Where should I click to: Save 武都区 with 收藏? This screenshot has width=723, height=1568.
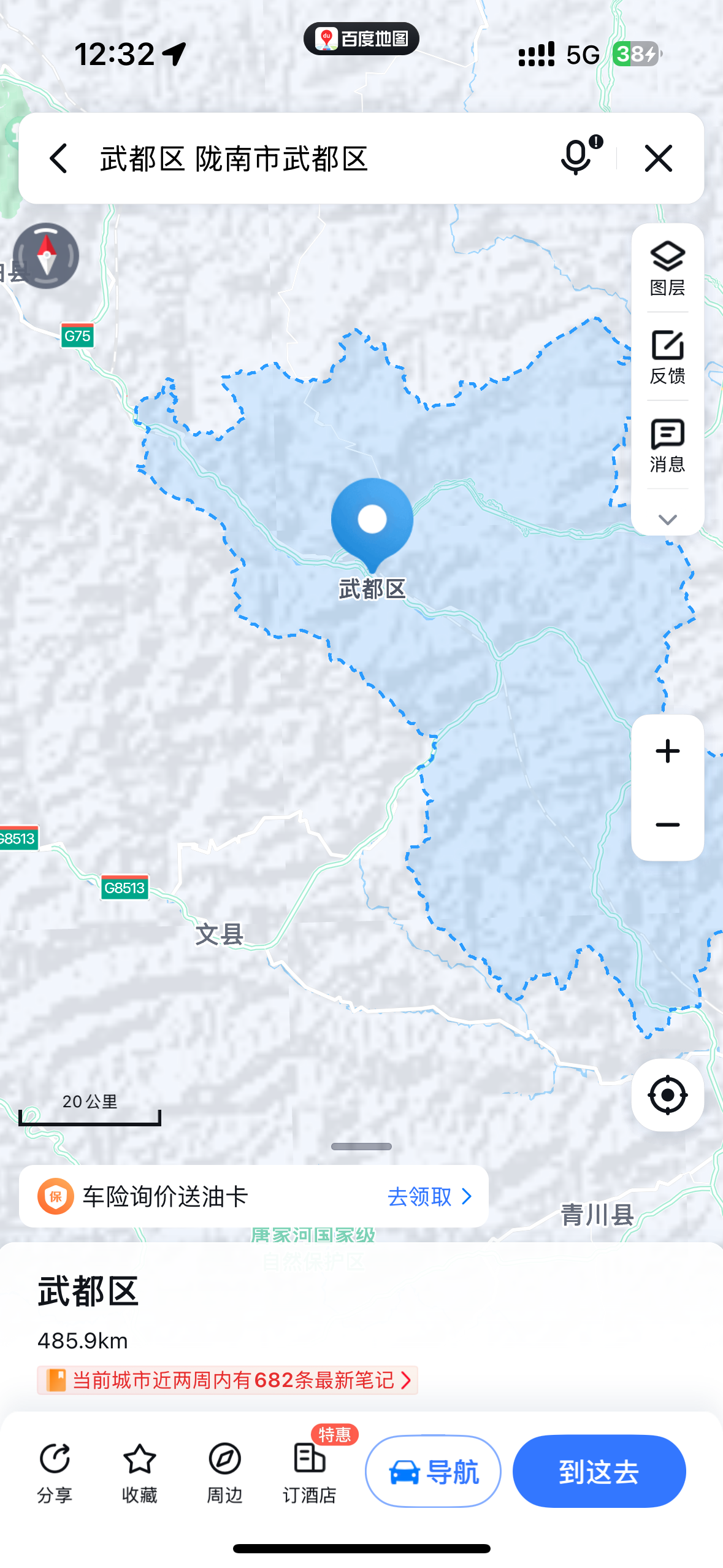coord(139,1471)
